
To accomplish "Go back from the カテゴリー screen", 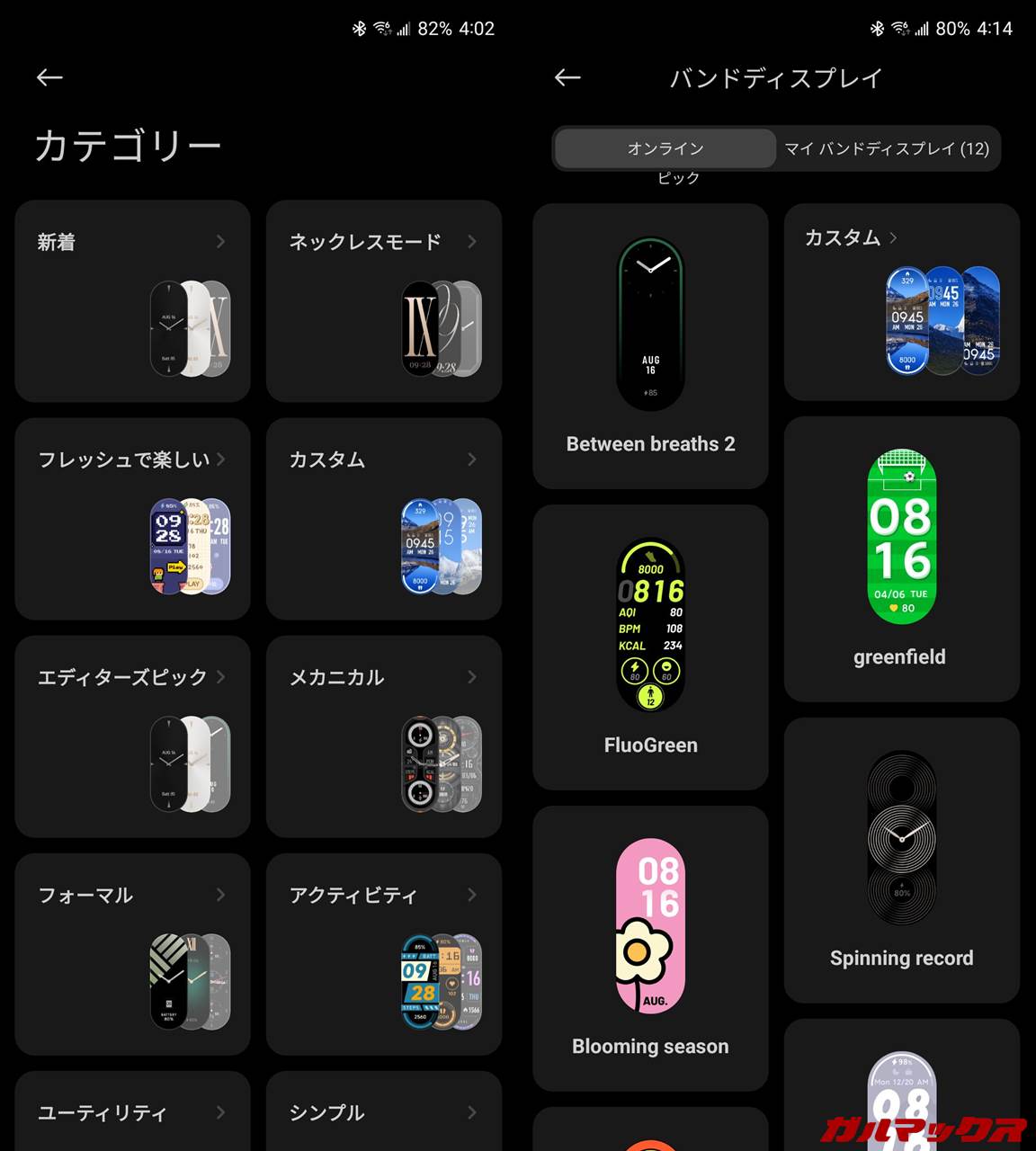I will click(x=49, y=78).
